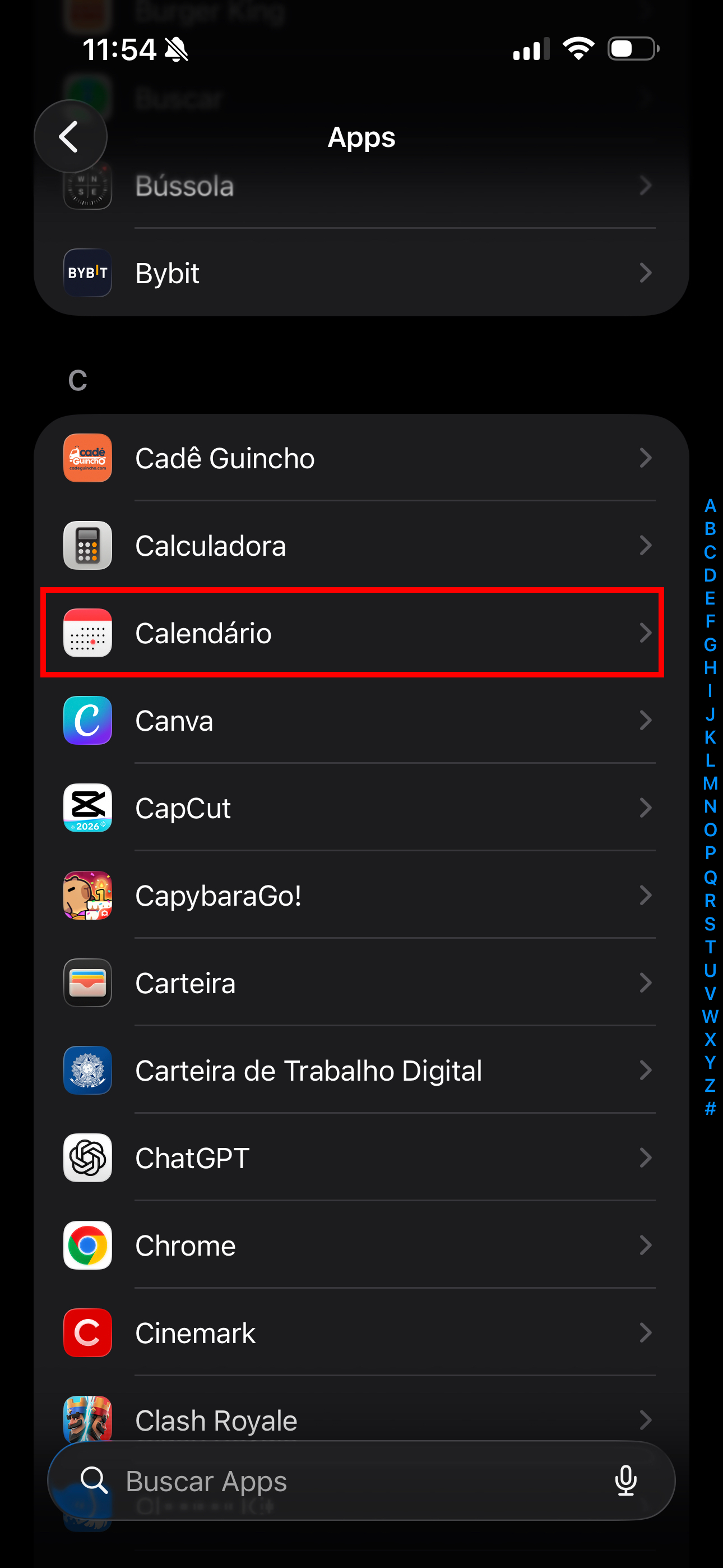Jump to letter S in index
This screenshot has width=723, height=1568.
tap(710, 924)
